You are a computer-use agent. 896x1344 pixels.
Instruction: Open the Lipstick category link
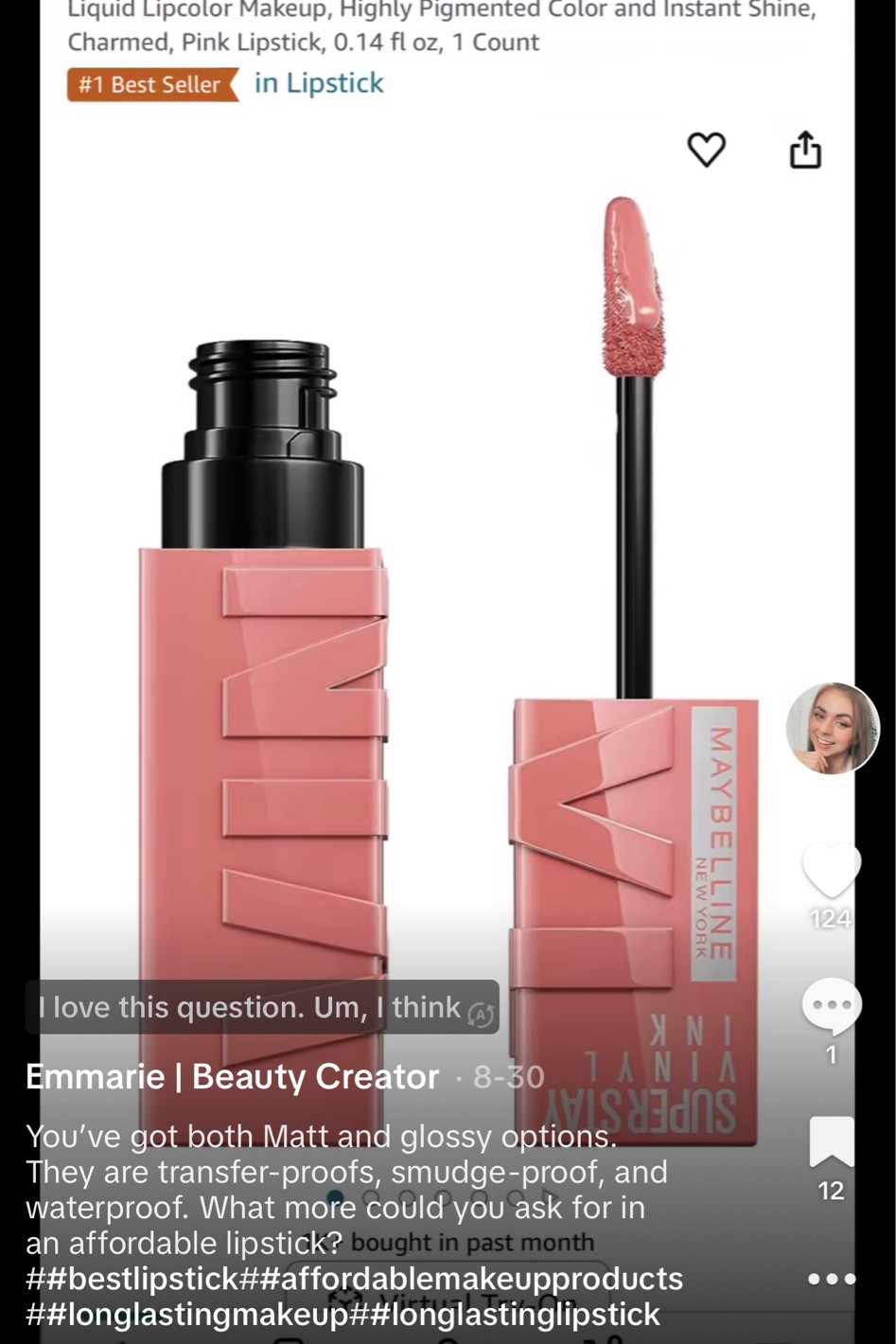319,82
